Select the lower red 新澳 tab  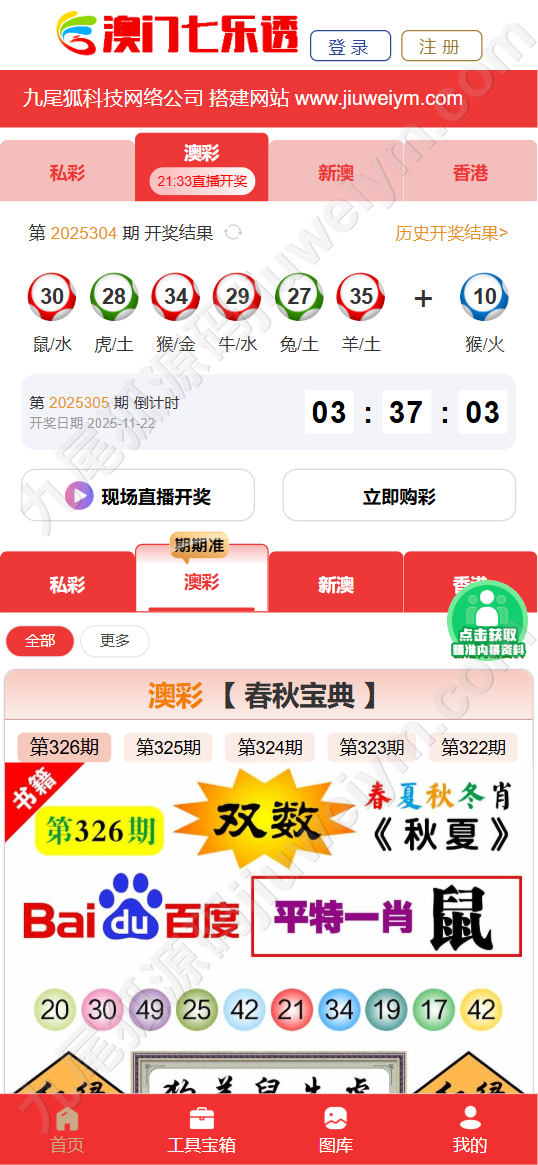tap(336, 583)
